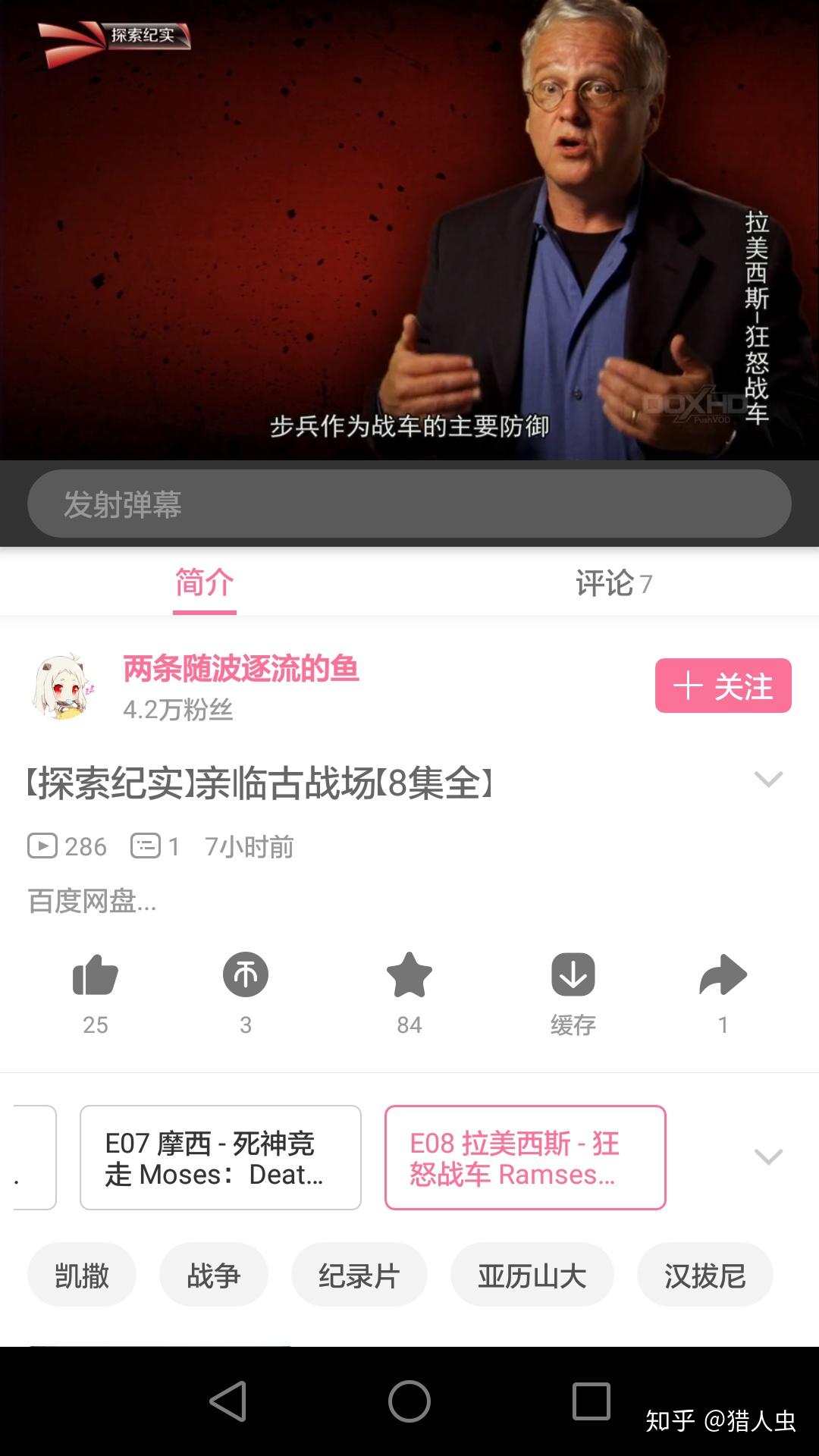The height and width of the screenshot is (1456, 819).
Task: Play episode E07 摩西 - 死神竞走
Action: (221, 1157)
